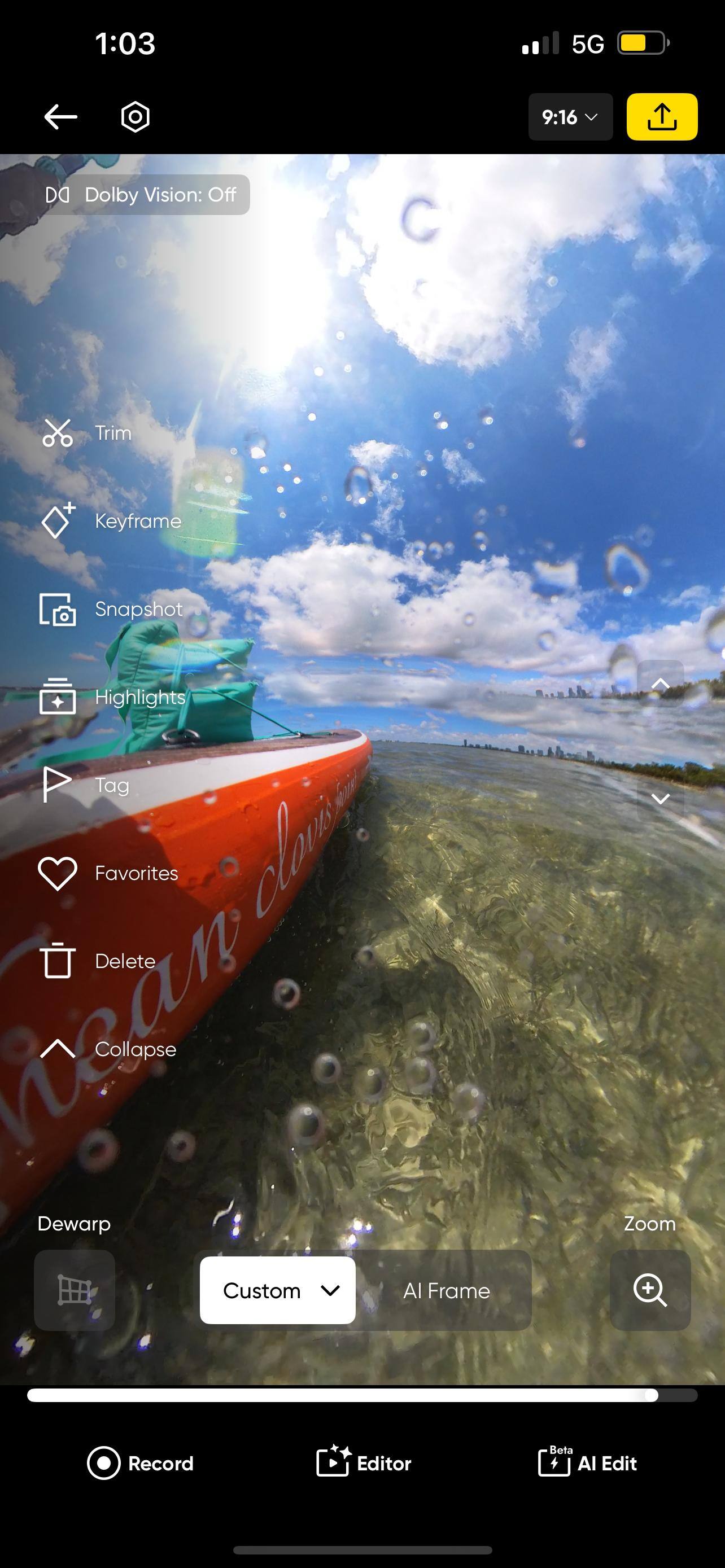Toggle the Dolby Vision setting
The image size is (725, 1568).
pos(141,195)
